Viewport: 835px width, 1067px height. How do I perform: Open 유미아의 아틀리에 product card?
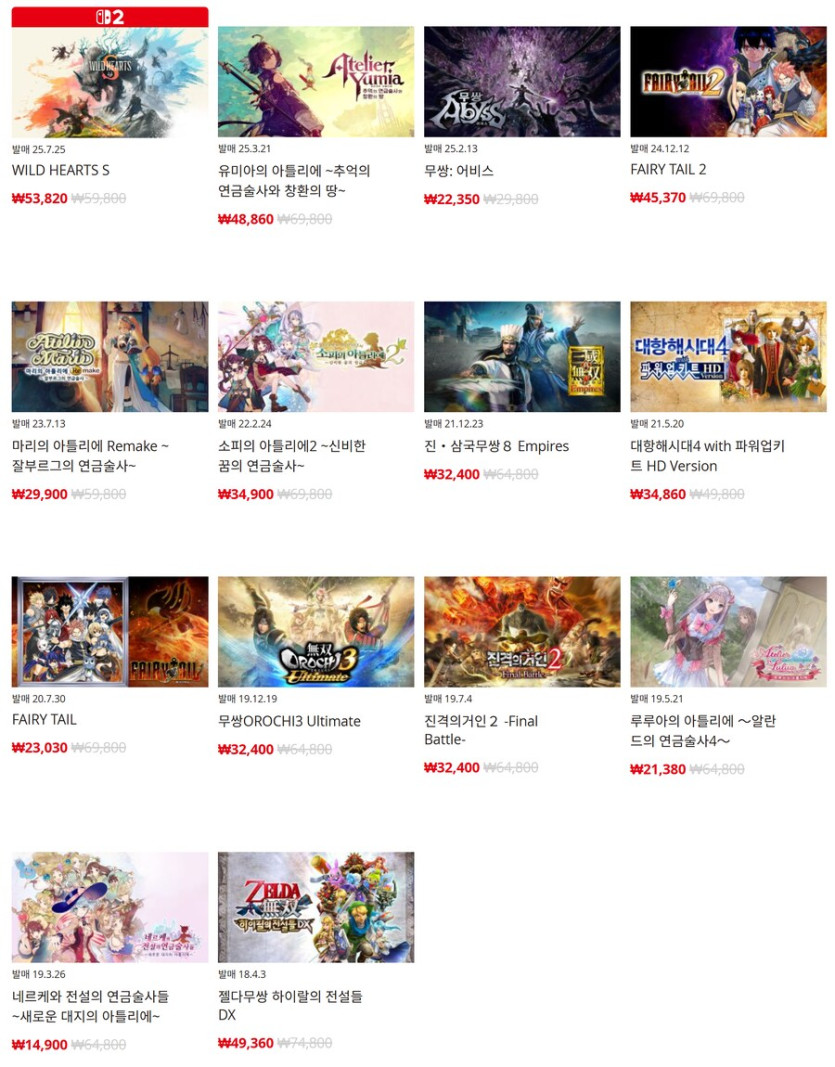(316, 82)
